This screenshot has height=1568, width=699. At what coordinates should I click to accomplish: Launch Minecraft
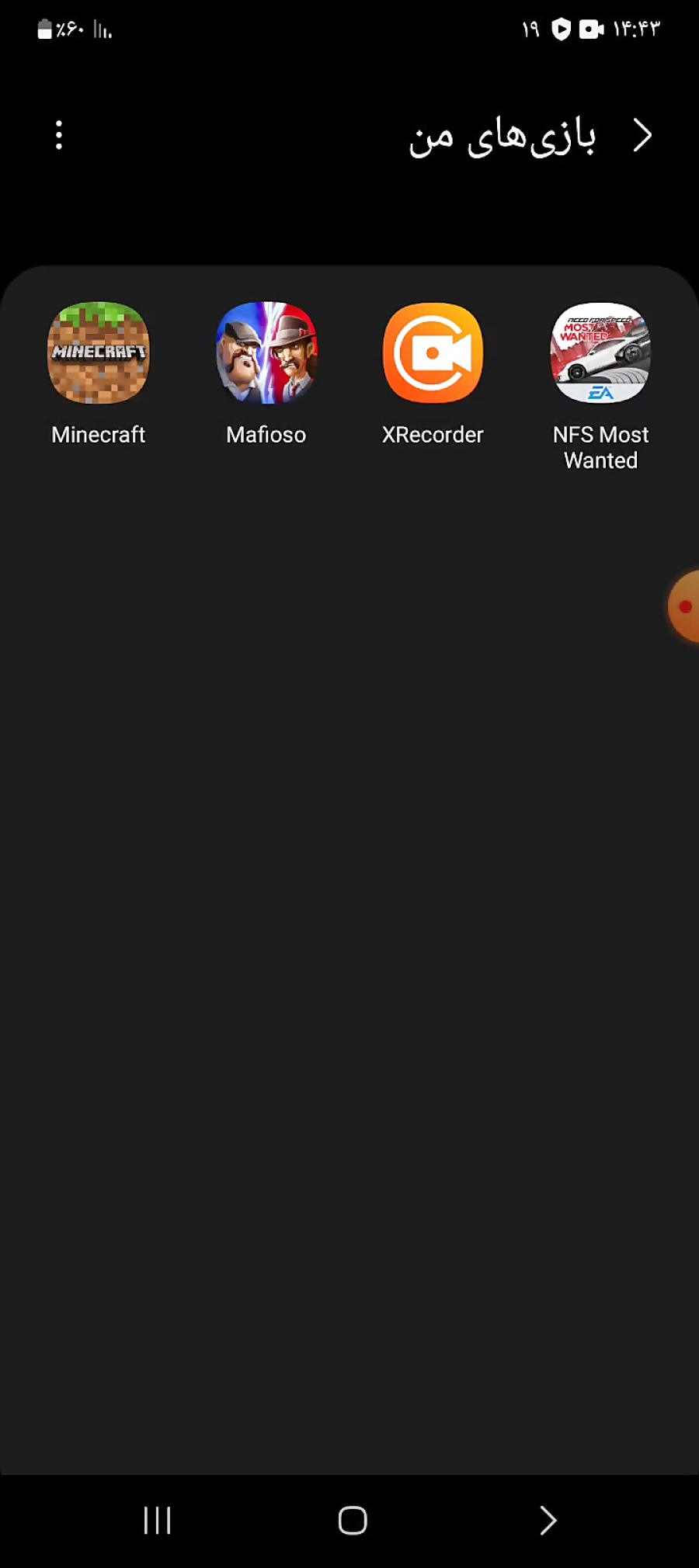click(99, 353)
